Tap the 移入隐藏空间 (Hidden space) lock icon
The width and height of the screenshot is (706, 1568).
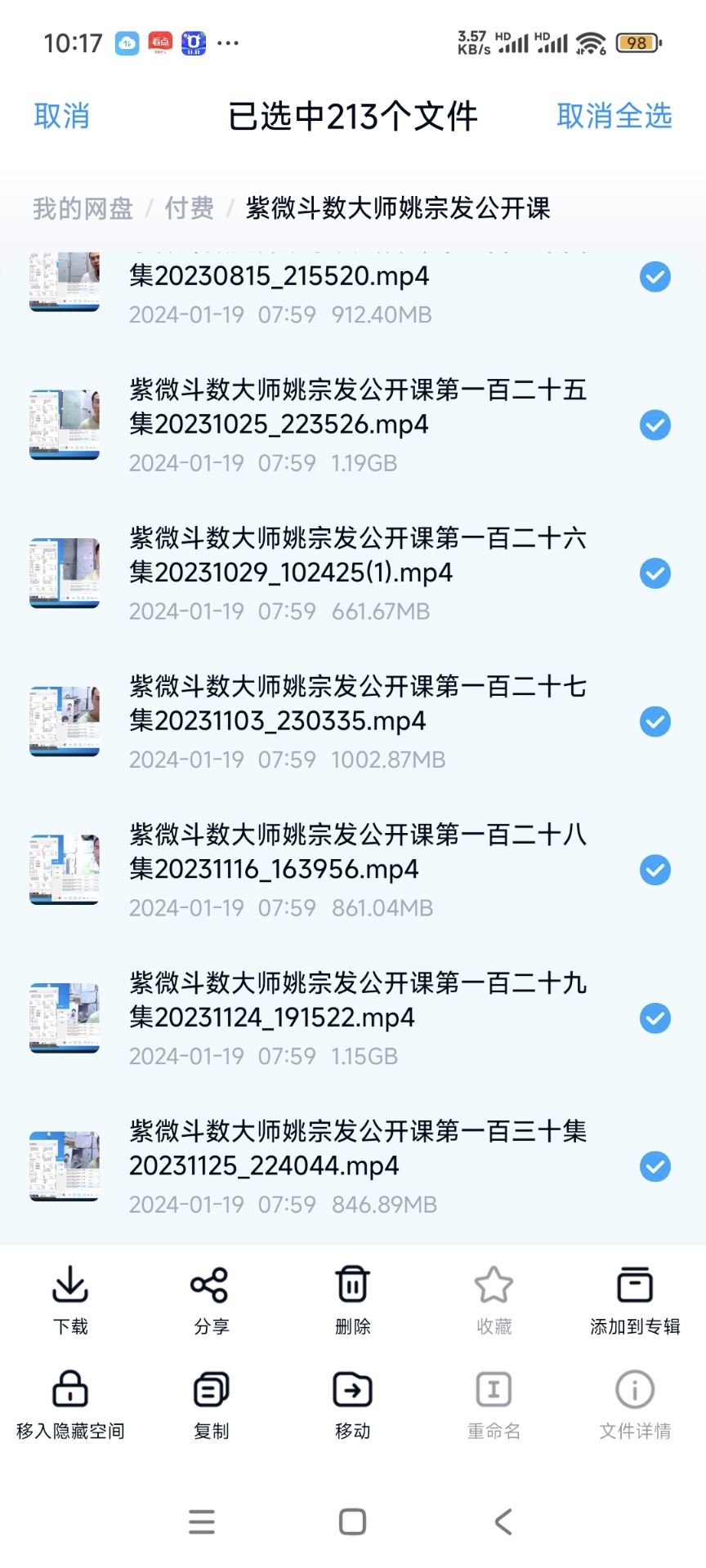pyautogui.click(x=70, y=1388)
